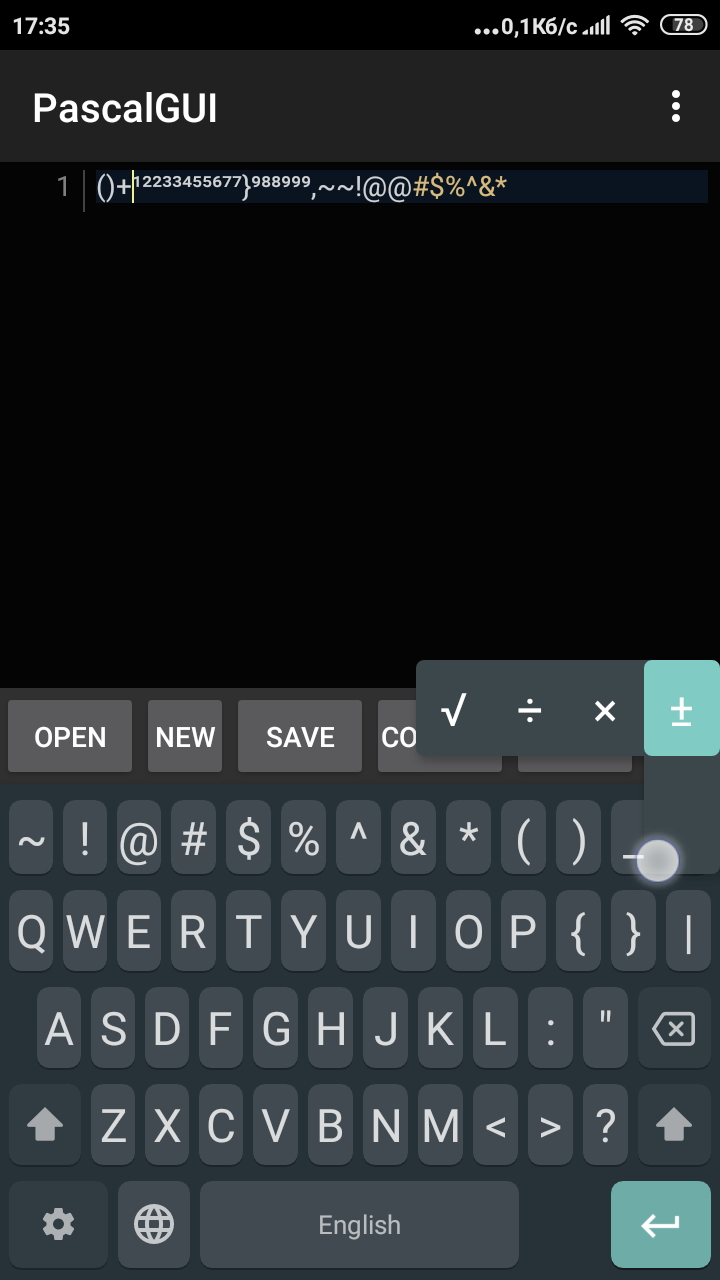Tap inside the code editor line

click(400, 187)
